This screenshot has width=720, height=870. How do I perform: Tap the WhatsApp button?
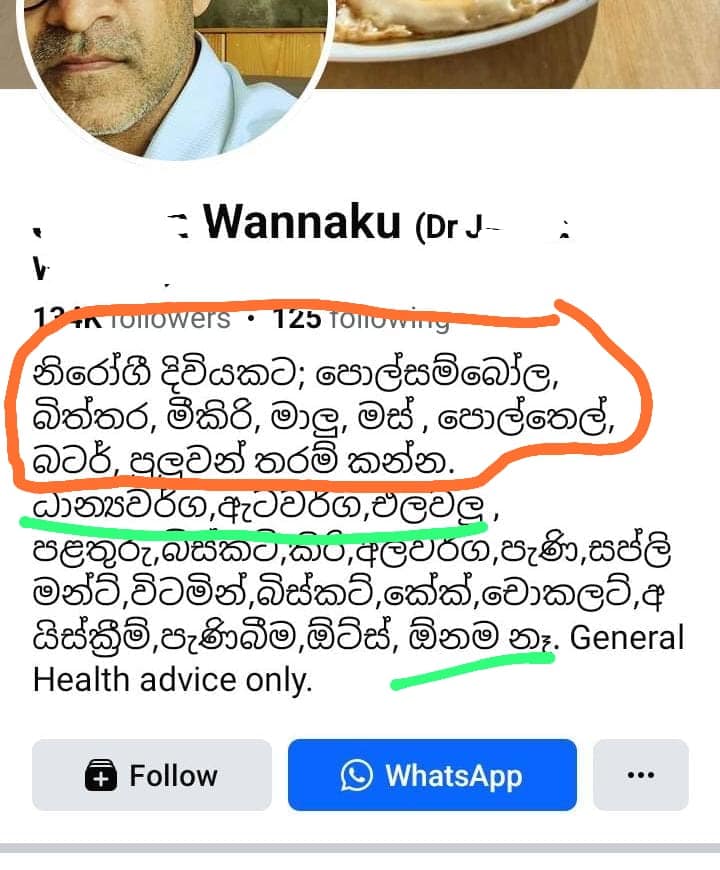point(432,775)
